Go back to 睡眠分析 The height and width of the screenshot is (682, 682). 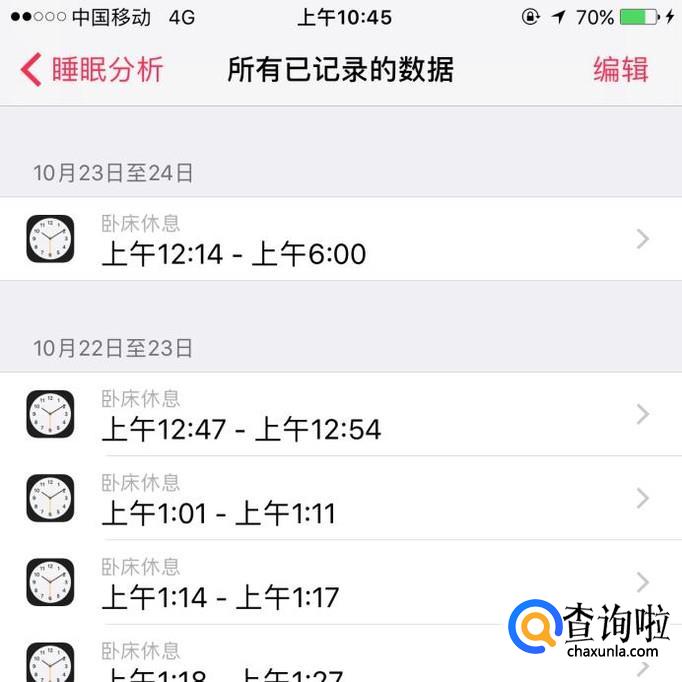pos(92,70)
